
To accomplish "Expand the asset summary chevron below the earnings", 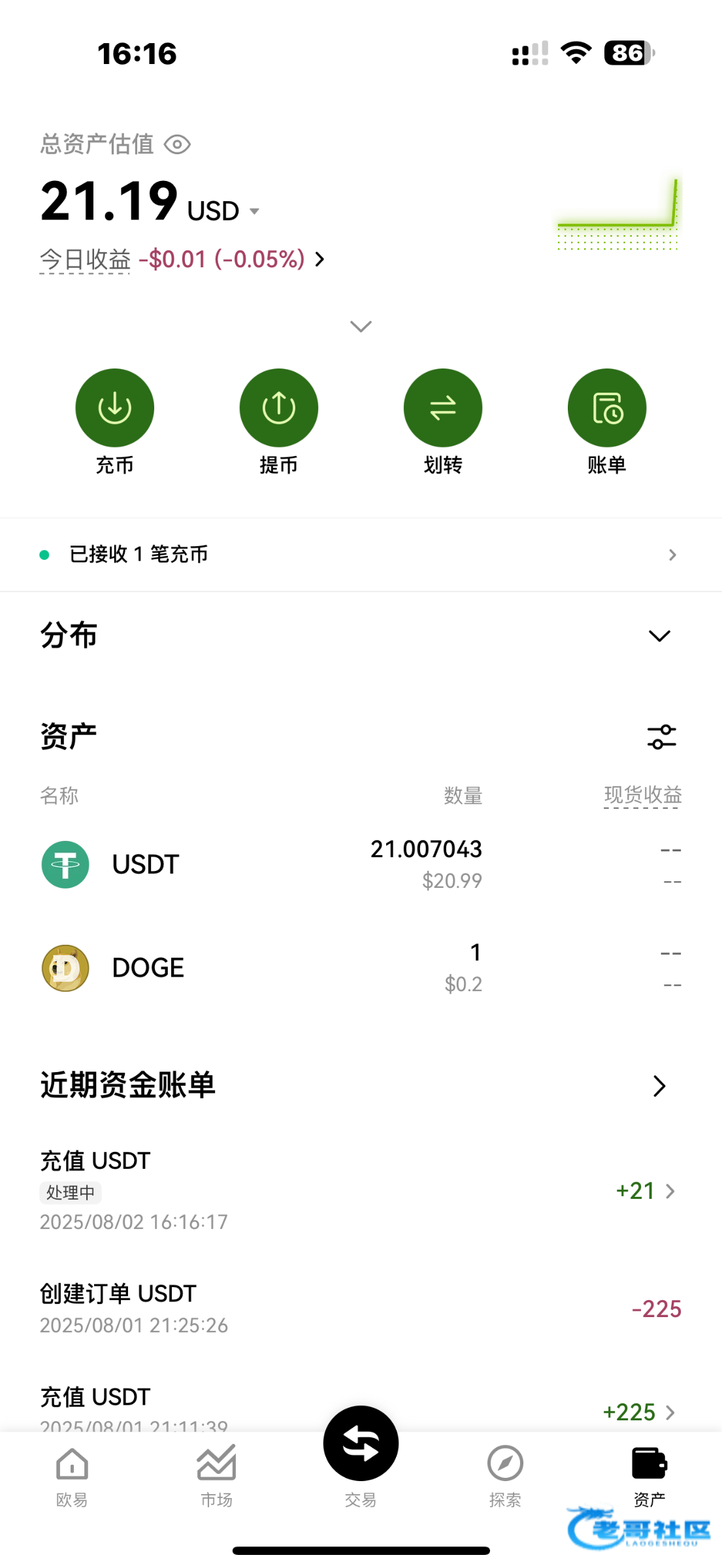I will 361,326.
